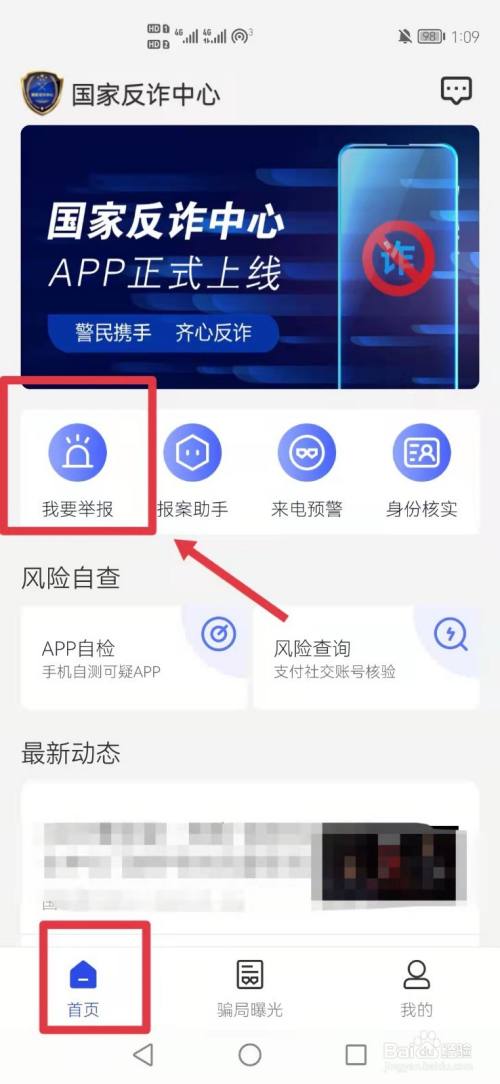Open the 国家反诈中心 APP banner
Image resolution: width=500 pixels, height=1084 pixels.
[x=250, y=257]
